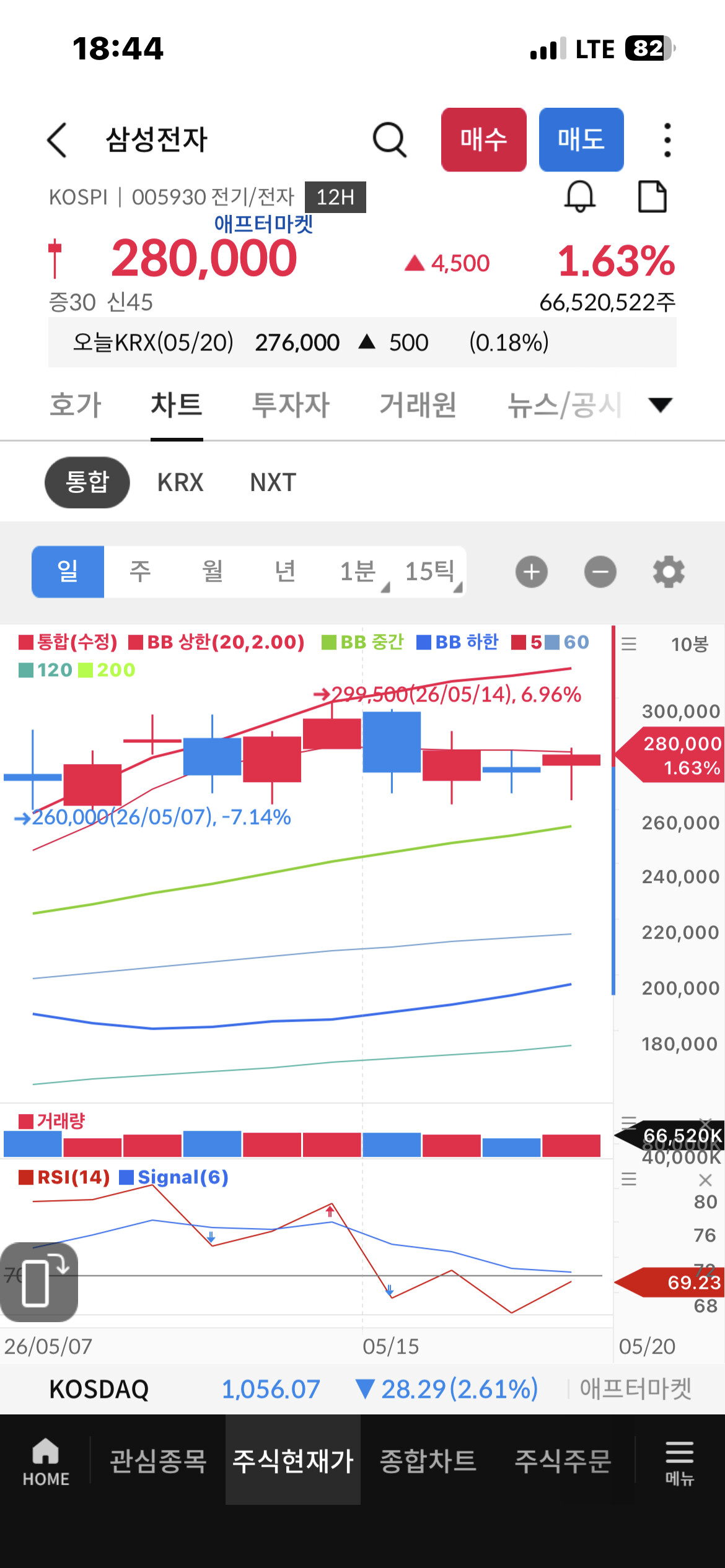
Task: Zoom out the chart with minus button
Action: (x=600, y=572)
